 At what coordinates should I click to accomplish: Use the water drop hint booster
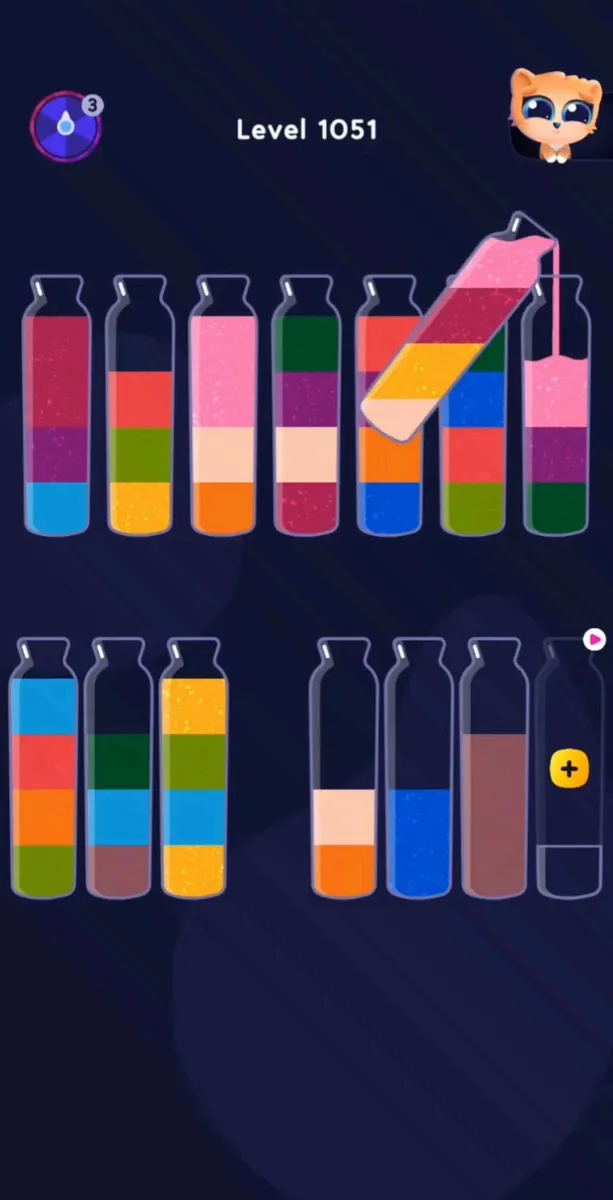(65, 126)
